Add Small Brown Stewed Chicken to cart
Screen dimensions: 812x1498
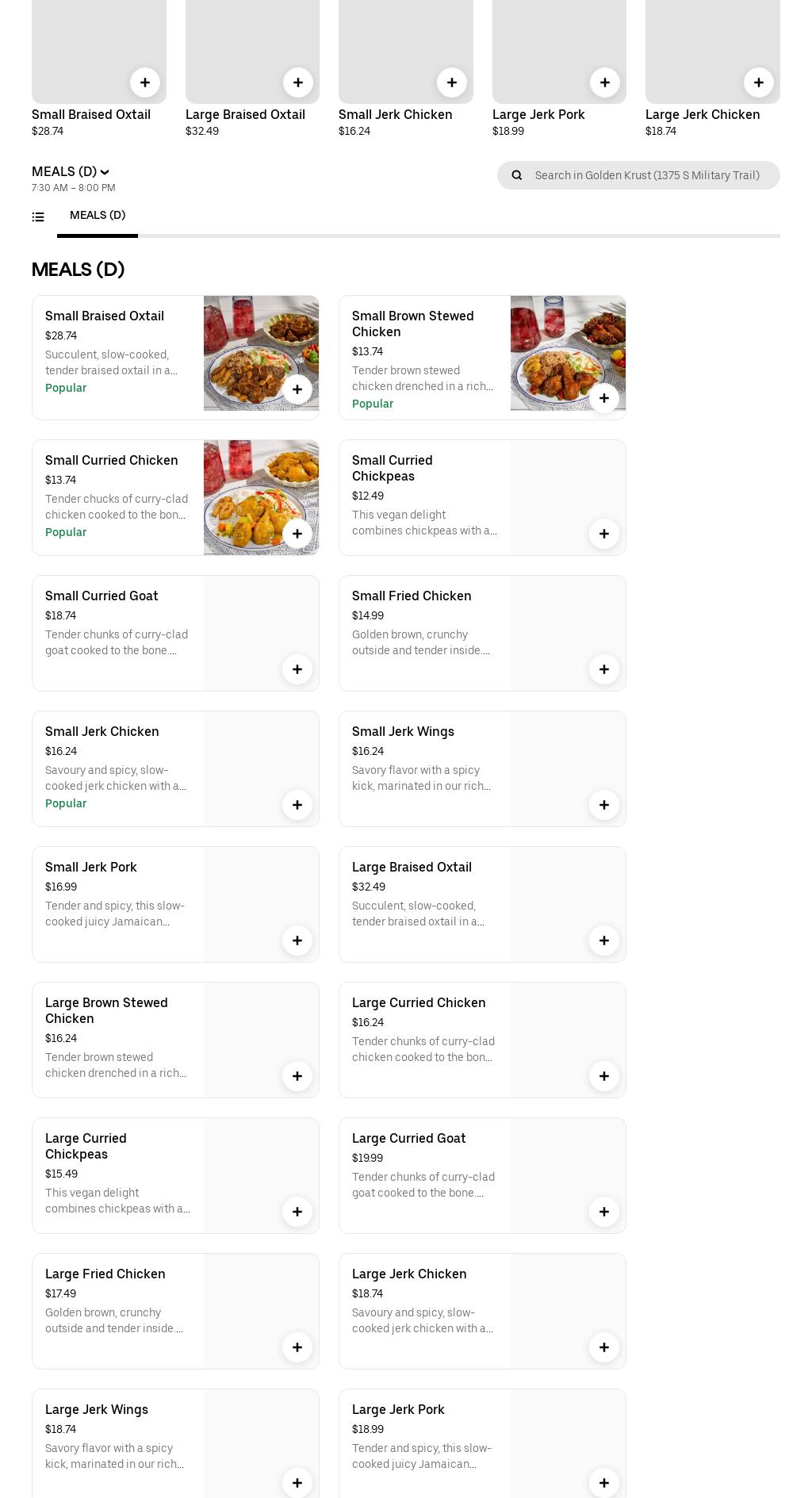click(604, 398)
